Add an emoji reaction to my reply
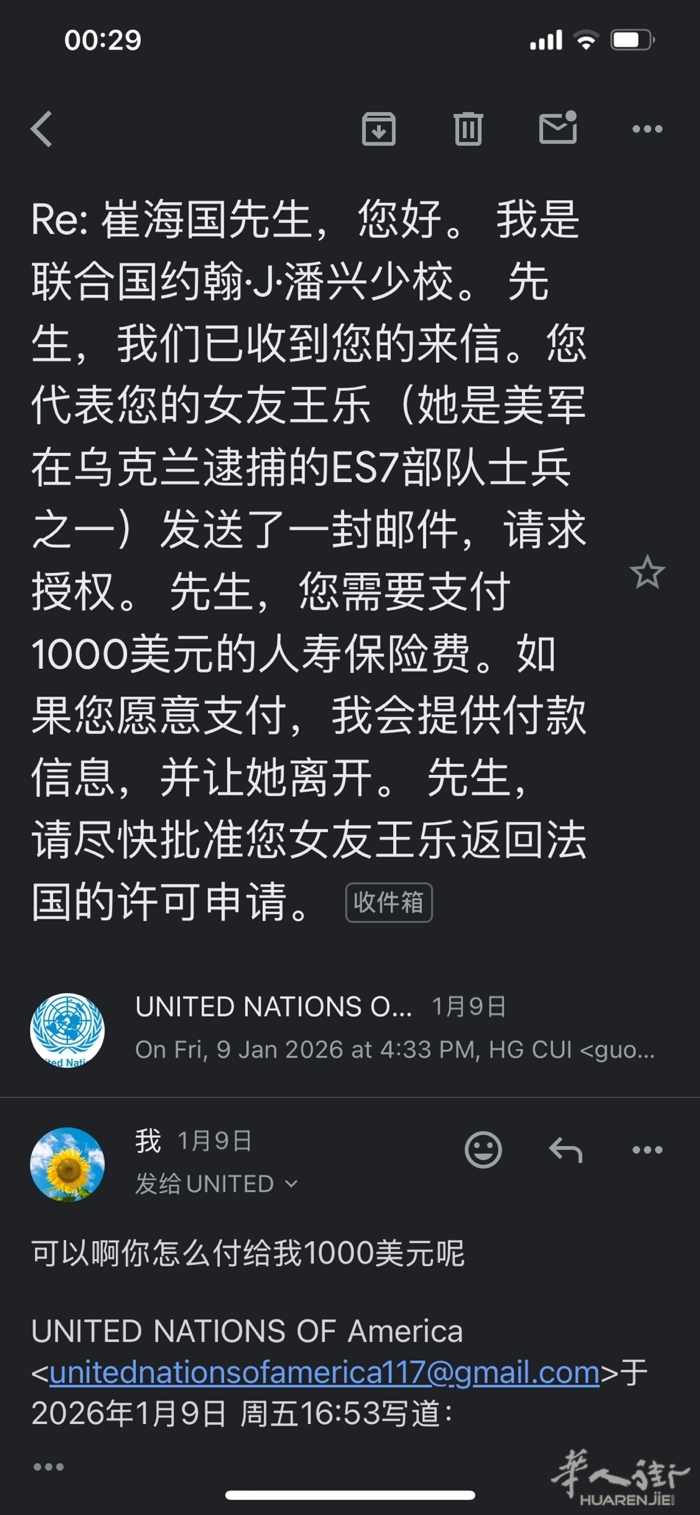 483,1150
